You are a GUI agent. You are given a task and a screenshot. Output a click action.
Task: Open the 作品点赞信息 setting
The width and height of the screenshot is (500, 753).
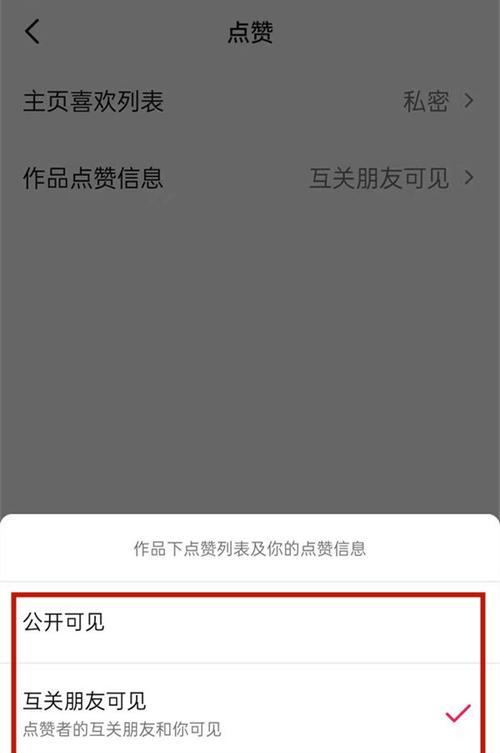pos(250,178)
